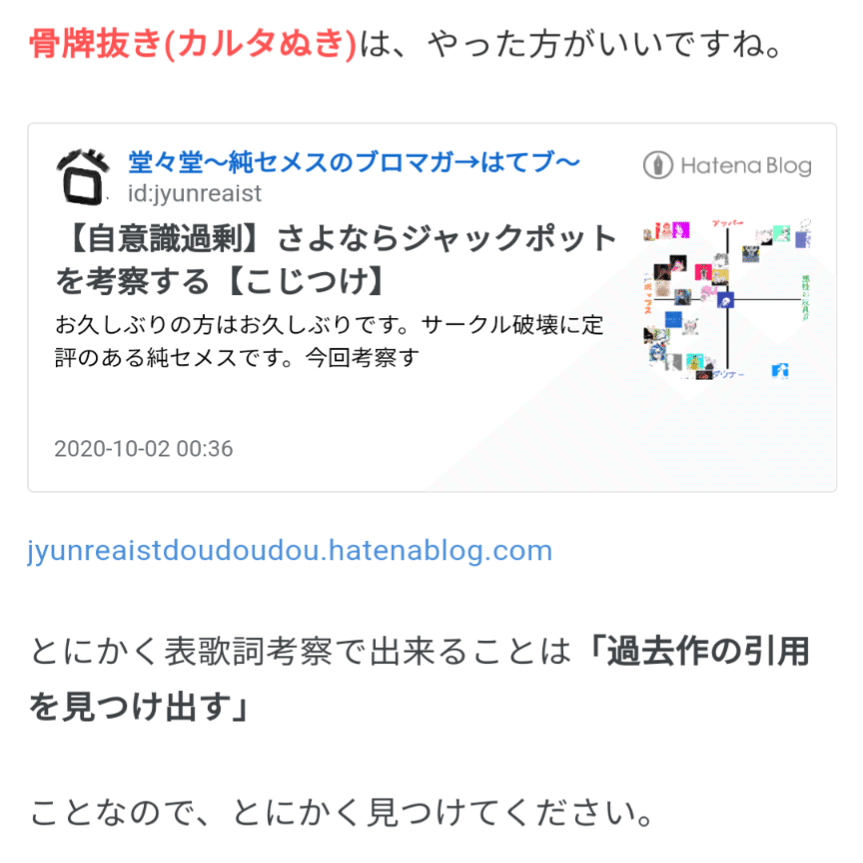Open the 堂々堂 blog title link
Viewport: 863px width, 863px height.
[354, 161]
